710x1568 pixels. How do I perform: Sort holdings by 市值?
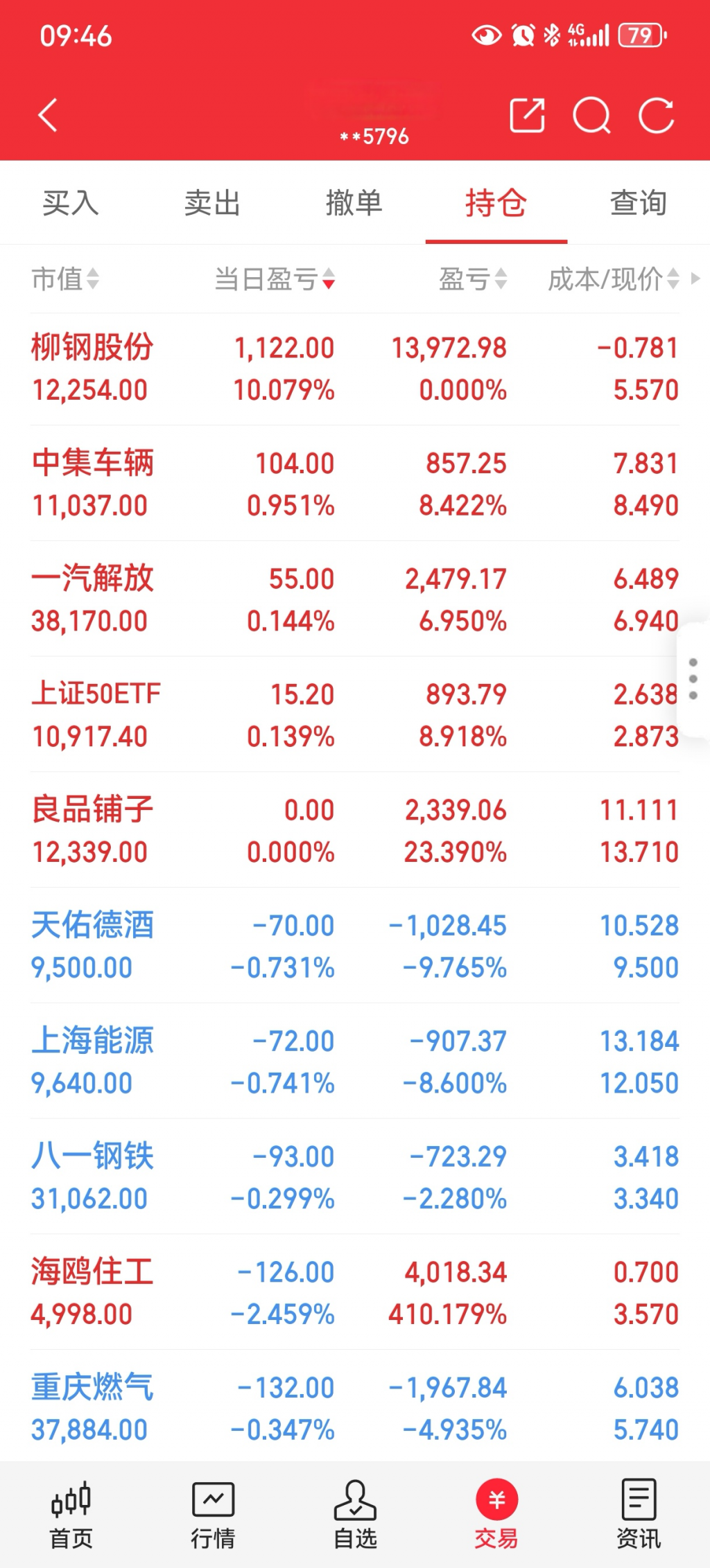point(65,279)
